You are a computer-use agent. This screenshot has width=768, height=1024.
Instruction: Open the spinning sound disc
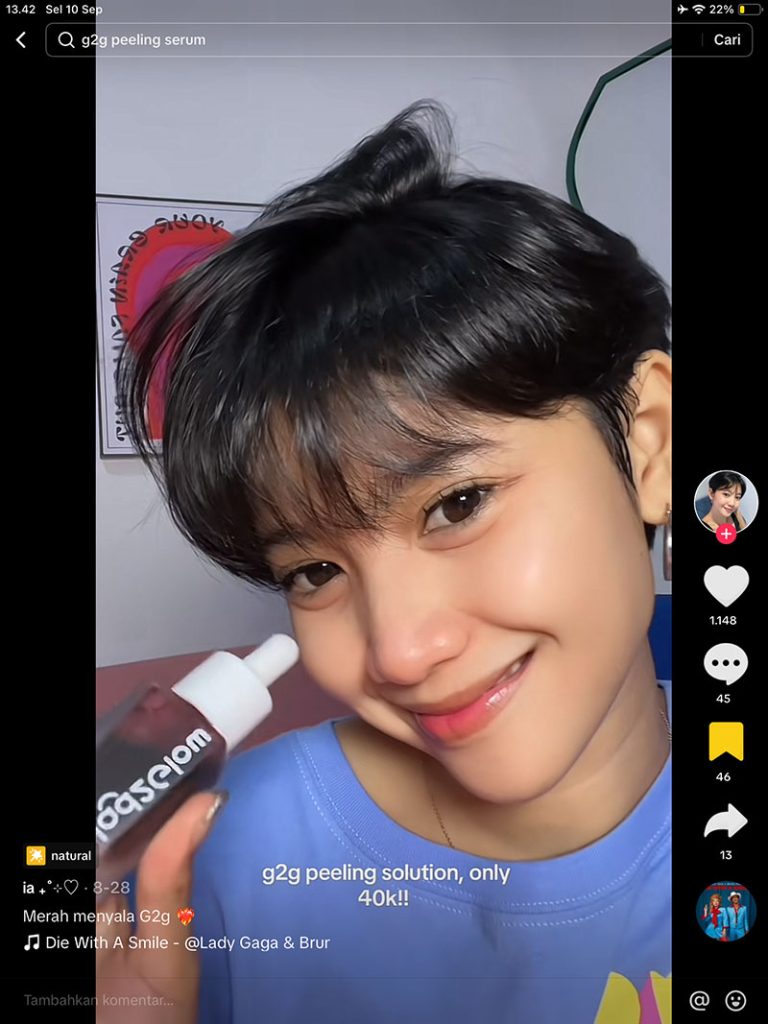726,911
